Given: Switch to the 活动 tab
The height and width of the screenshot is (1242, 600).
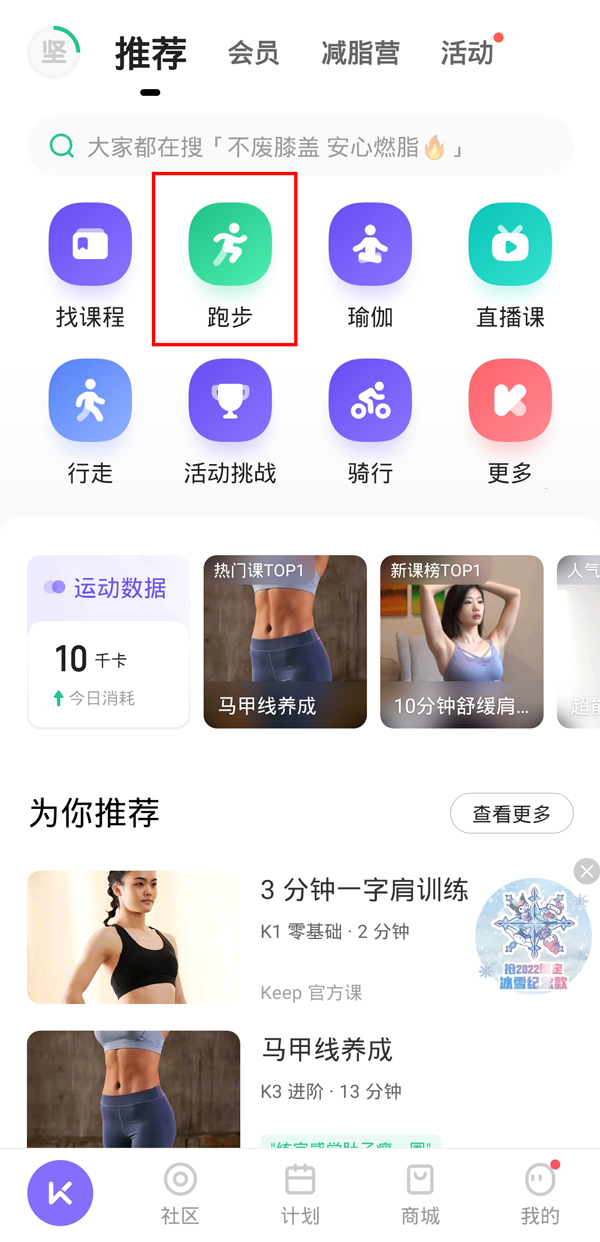Looking at the screenshot, I should pos(467,52).
